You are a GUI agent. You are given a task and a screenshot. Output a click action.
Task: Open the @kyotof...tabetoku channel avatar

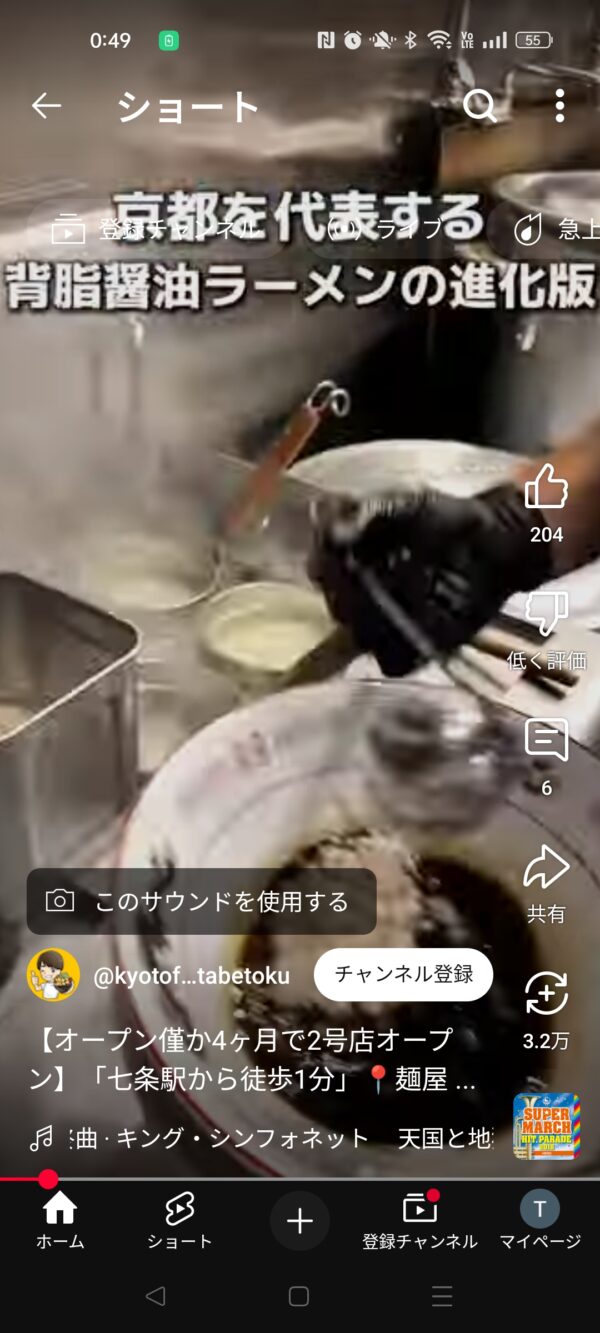53,975
